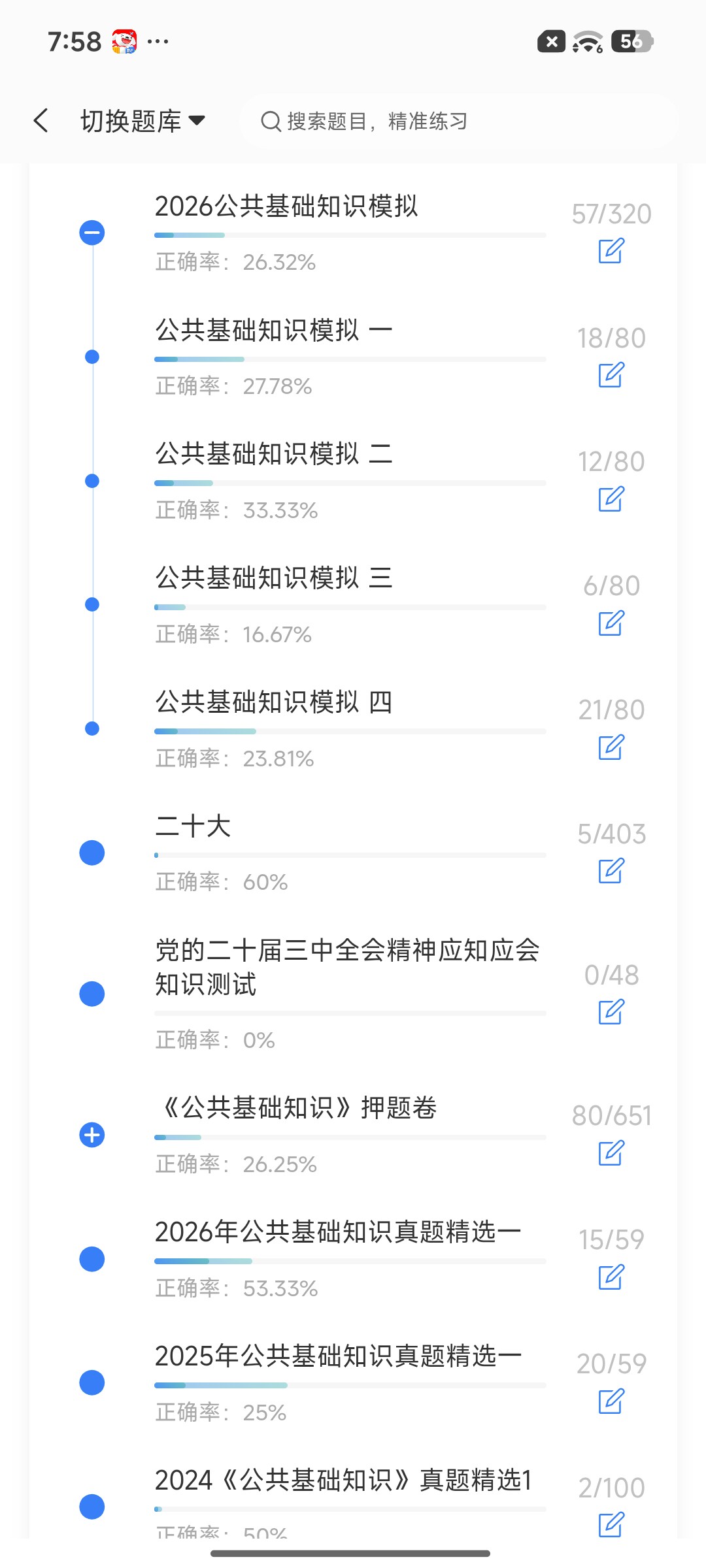Open the 切换题库 dropdown
The height and width of the screenshot is (1568, 706).
(143, 121)
